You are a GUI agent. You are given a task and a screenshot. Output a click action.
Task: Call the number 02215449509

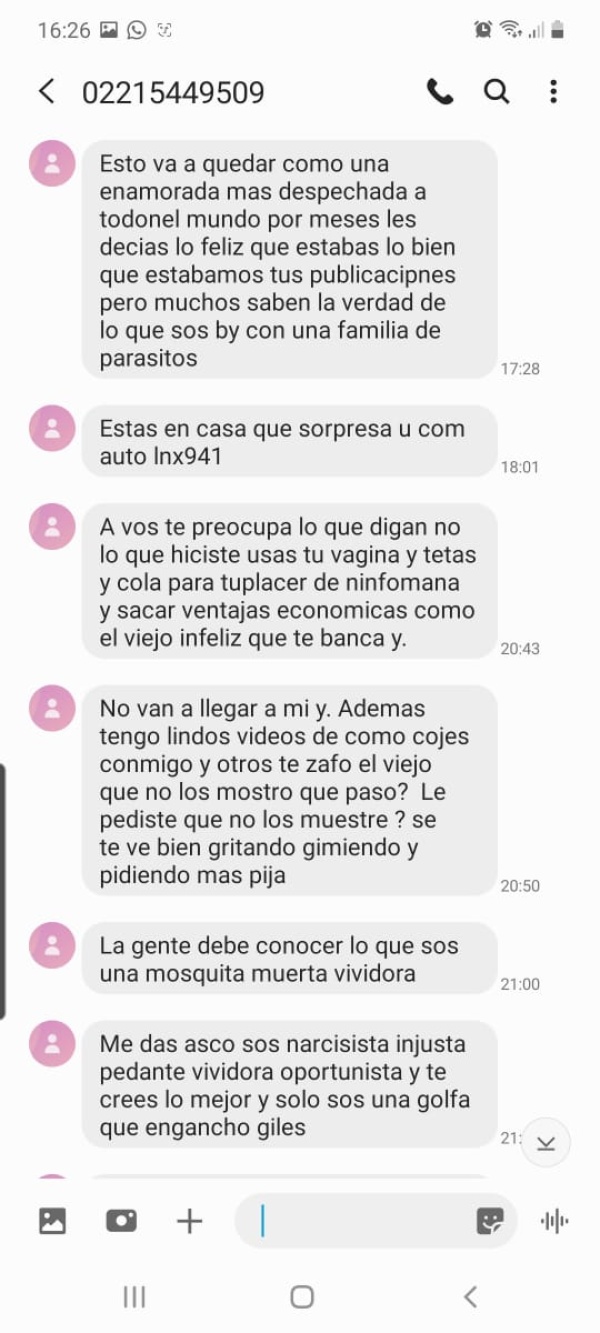[x=439, y=92]
